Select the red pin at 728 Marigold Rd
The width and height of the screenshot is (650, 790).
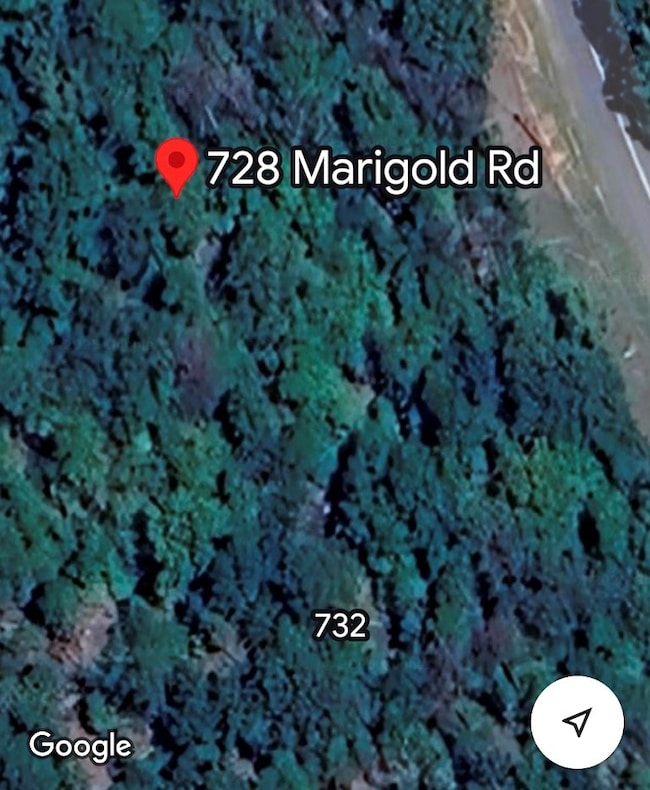point(178,165)
